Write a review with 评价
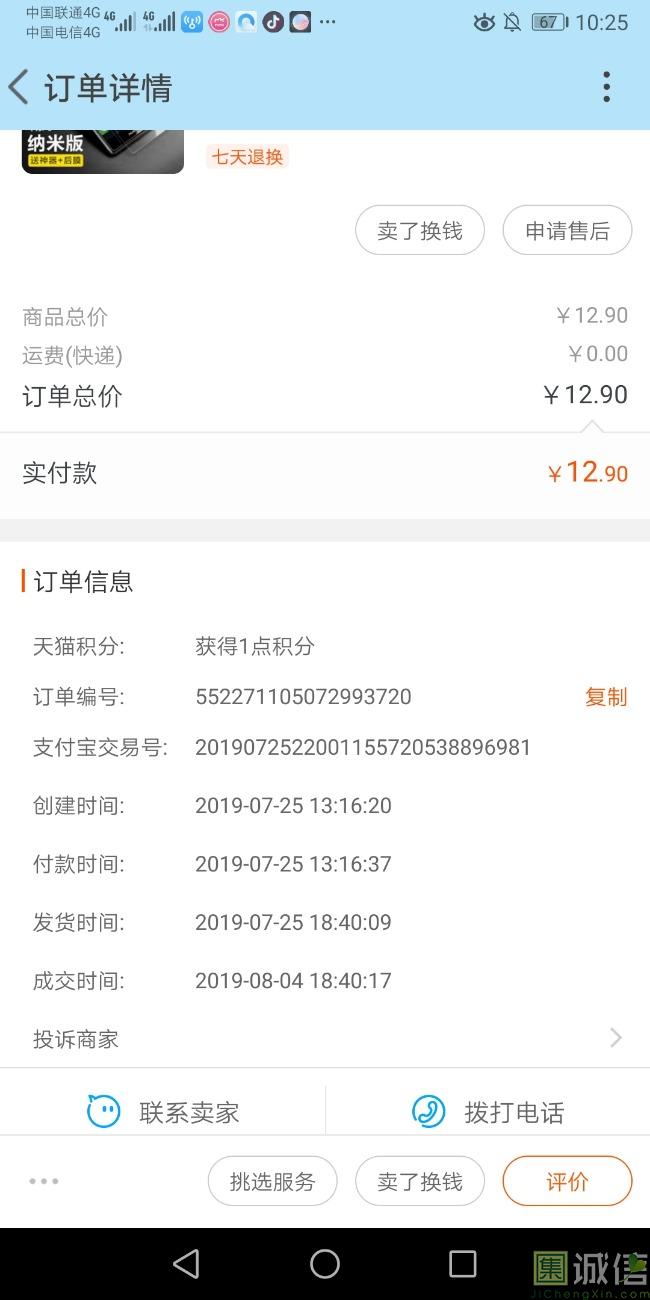The height and width of the screenshot is (1300, 650). 567,1182
